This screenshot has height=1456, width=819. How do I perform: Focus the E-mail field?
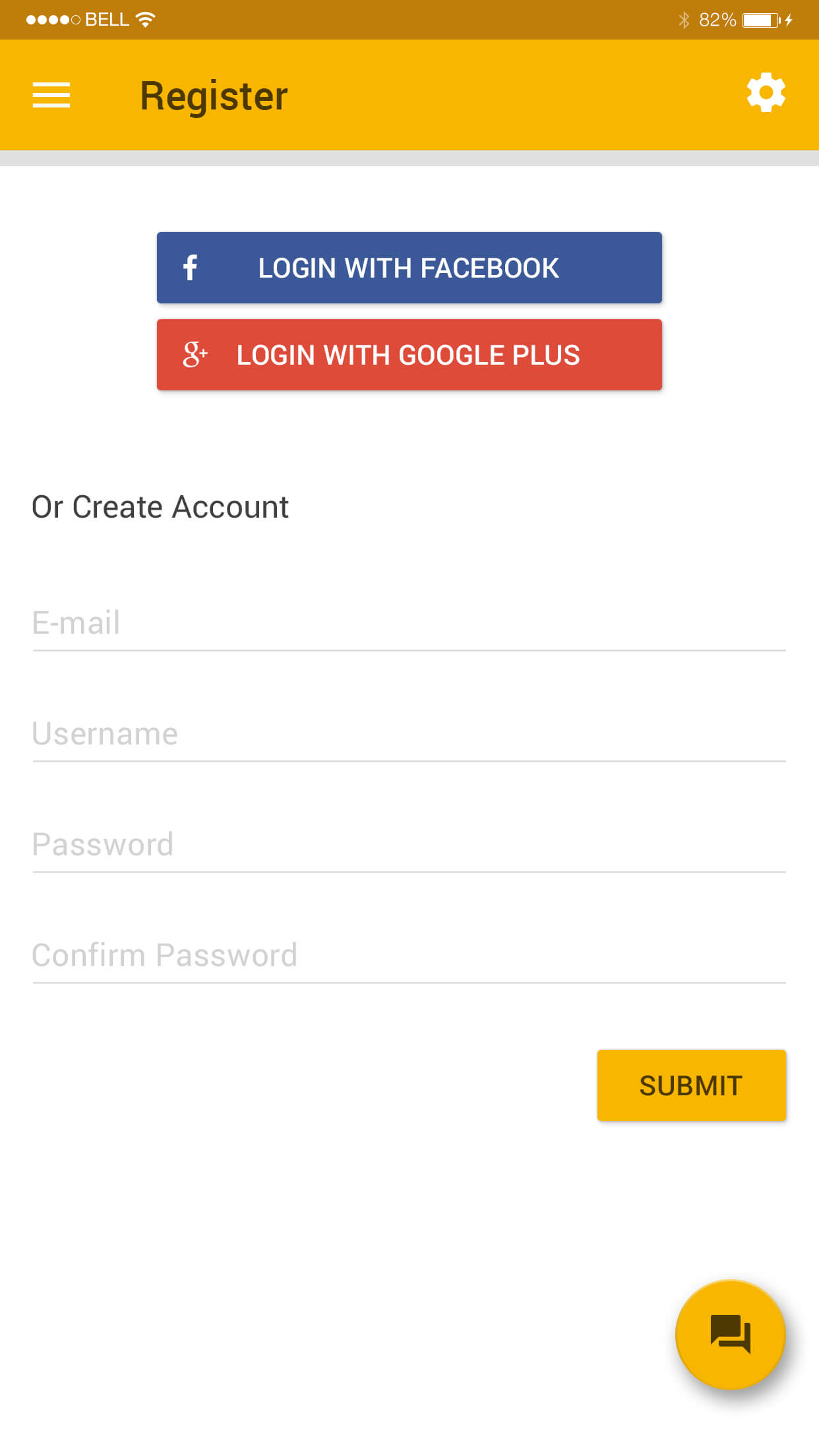409,624
